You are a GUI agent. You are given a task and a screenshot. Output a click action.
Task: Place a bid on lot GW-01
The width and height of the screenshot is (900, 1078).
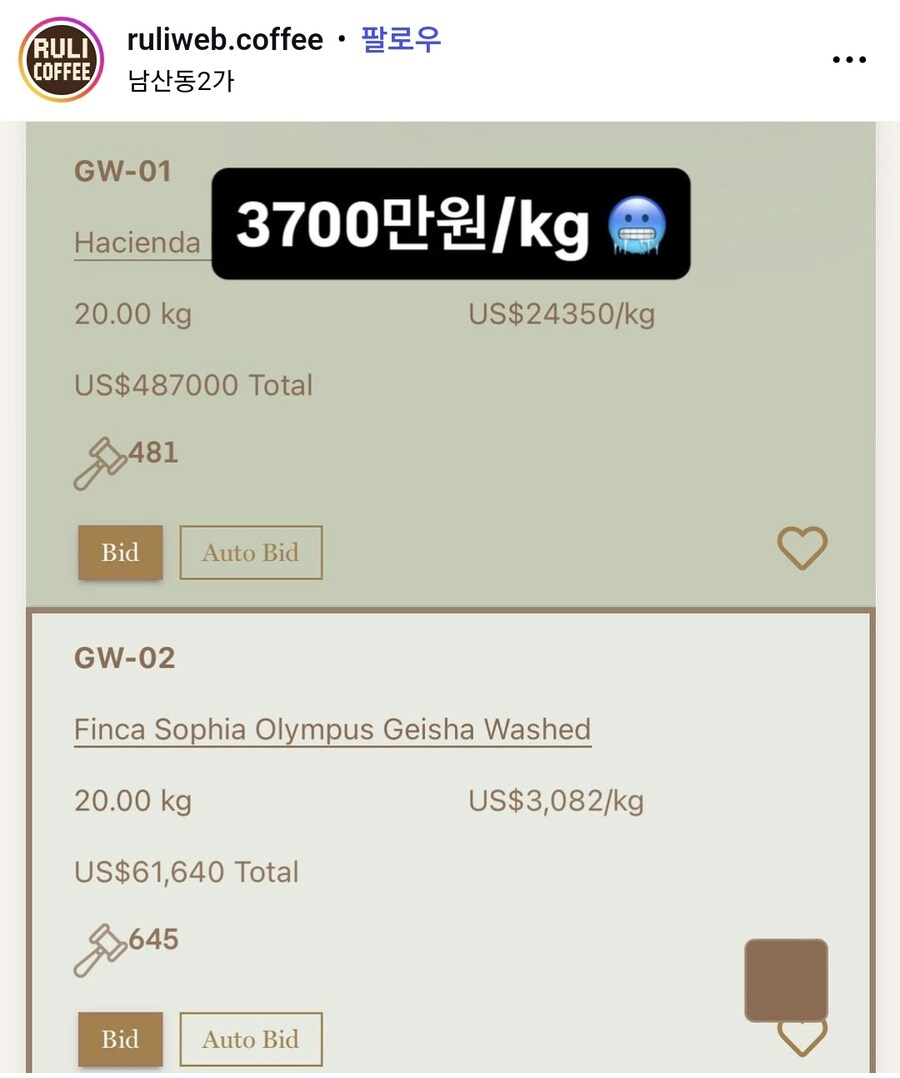119,551
